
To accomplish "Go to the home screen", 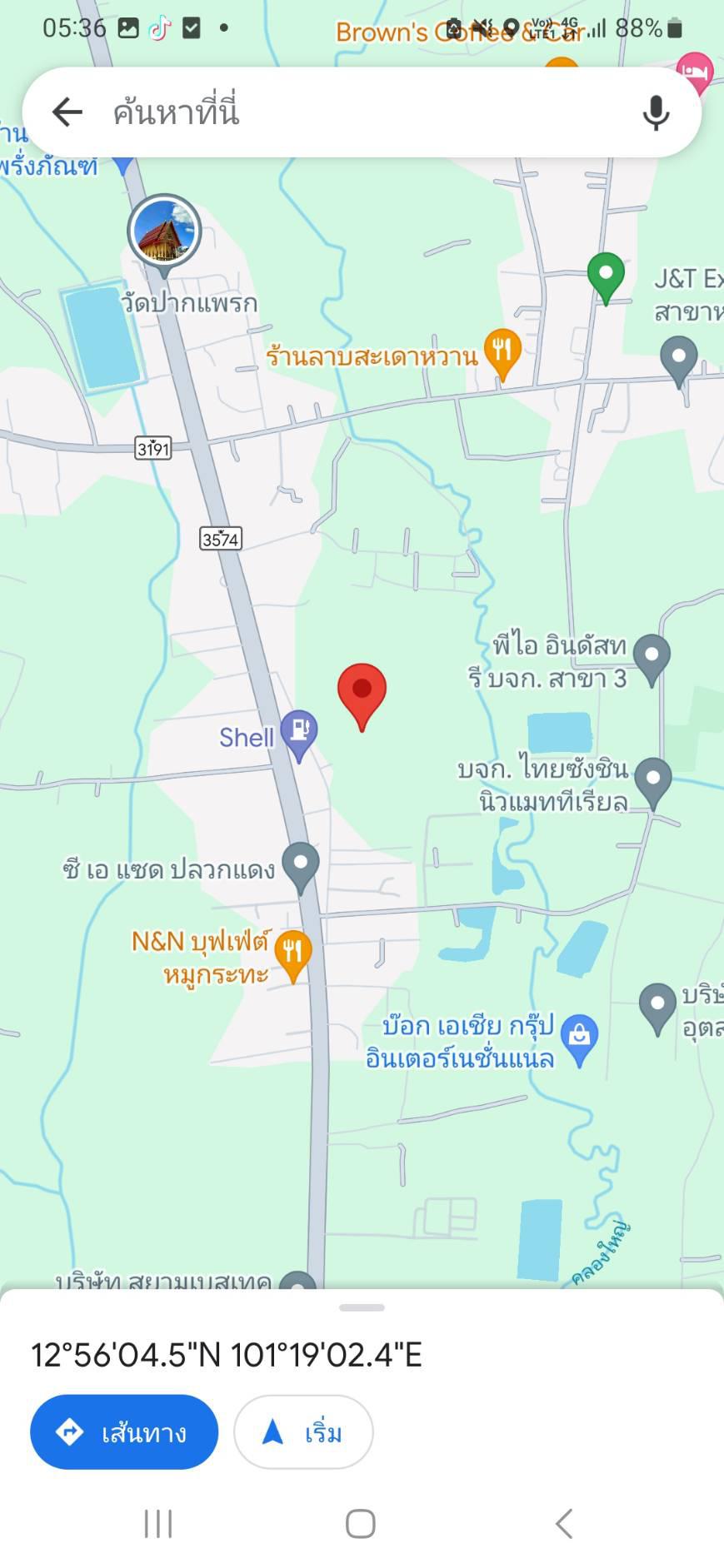I will pyautogui.click(x=361, y=1524).
